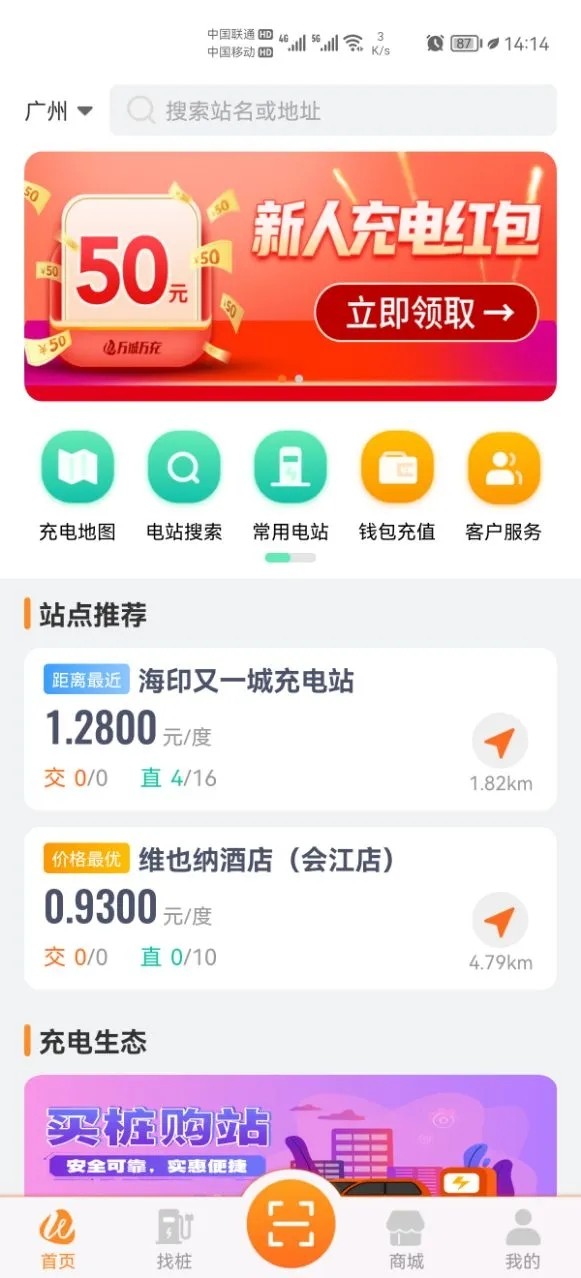581x1278 pixels.
Task: Open the 广州 city dropdown
Action: click(58, 111)
